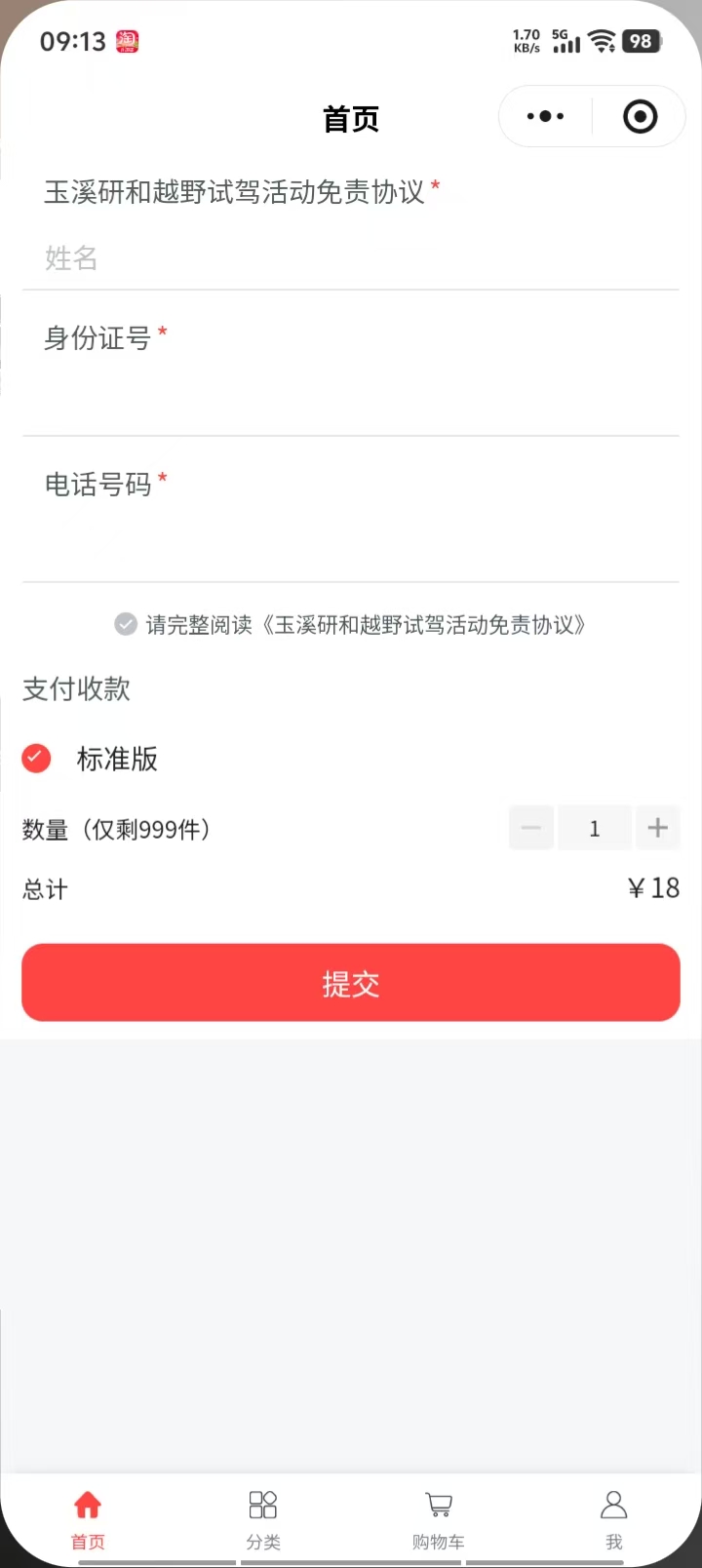
Task: Open the mini program more options menu
Action: point(545,117)
